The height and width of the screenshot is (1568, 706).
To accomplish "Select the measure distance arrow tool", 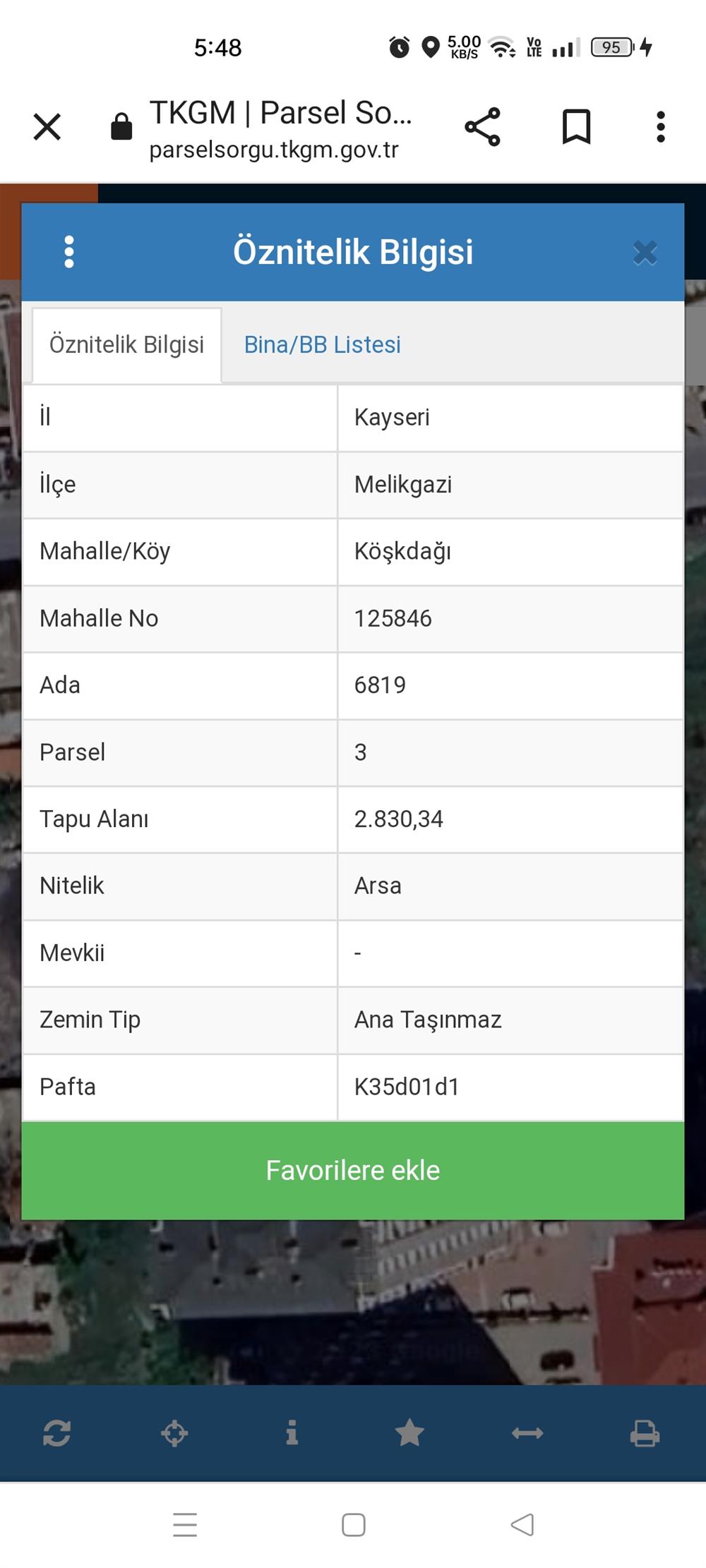I will point(527,1433).
